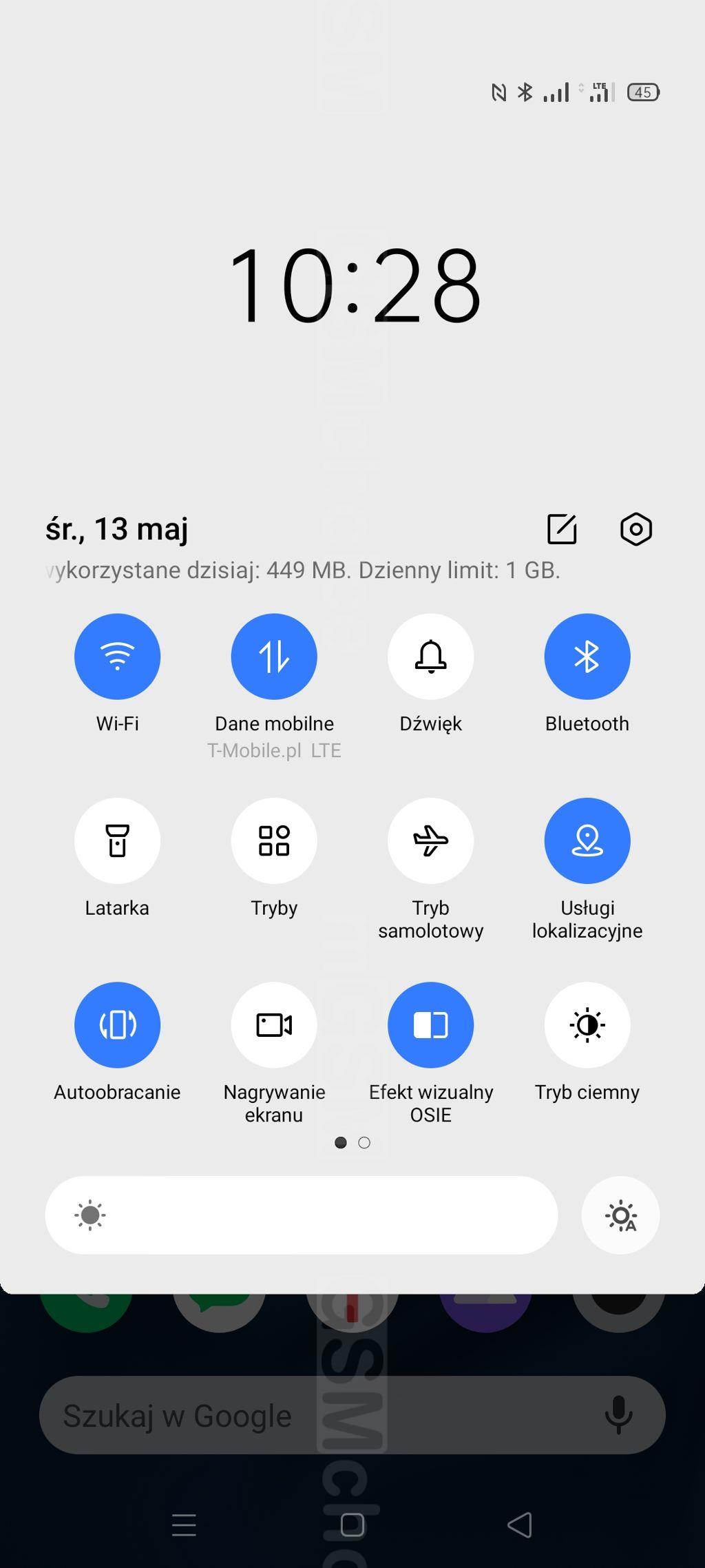705x1568 pixels.
Task: Toggle the Dźwięk sound mode
Action: 431,657
